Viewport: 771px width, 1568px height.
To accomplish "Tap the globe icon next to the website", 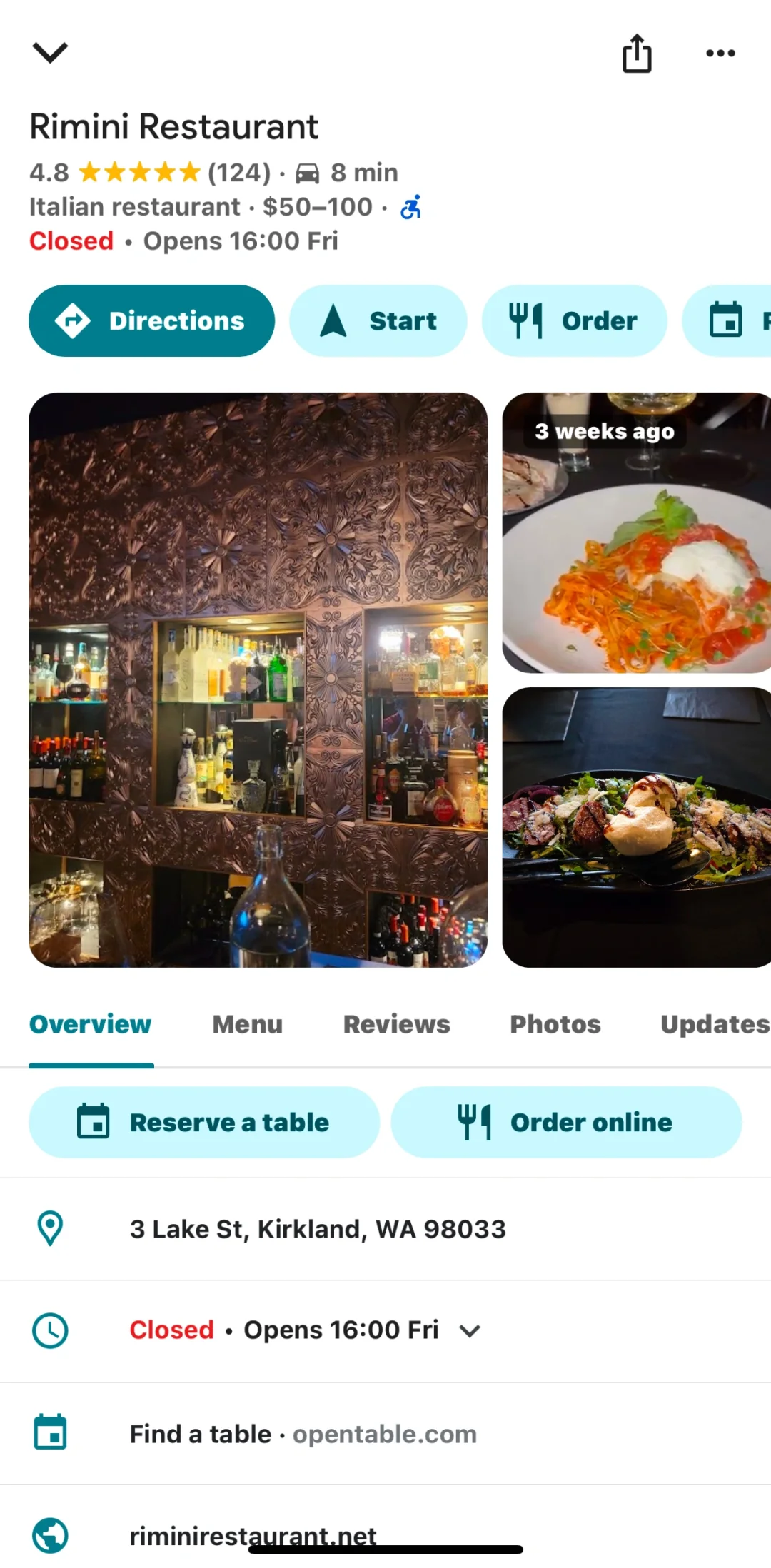I will click(50, 1534).
